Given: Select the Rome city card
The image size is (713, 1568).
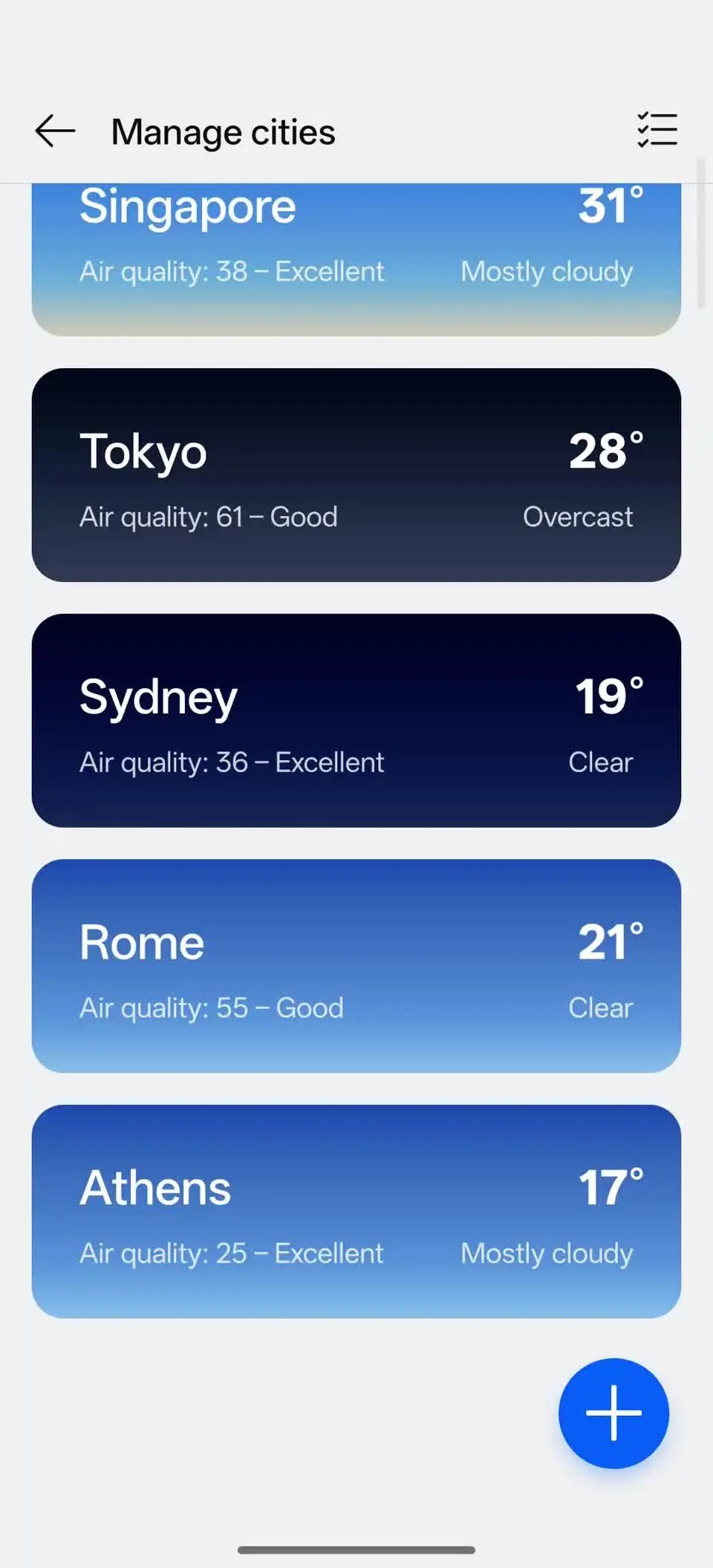Looking at the screenshot, I should pyautogui.click(x=356, y=965).
